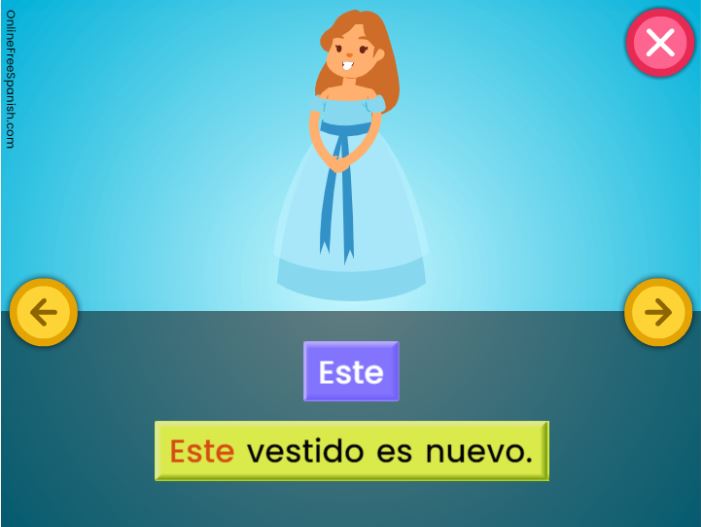Close the lesson with the X button

(x=660, y=43)
